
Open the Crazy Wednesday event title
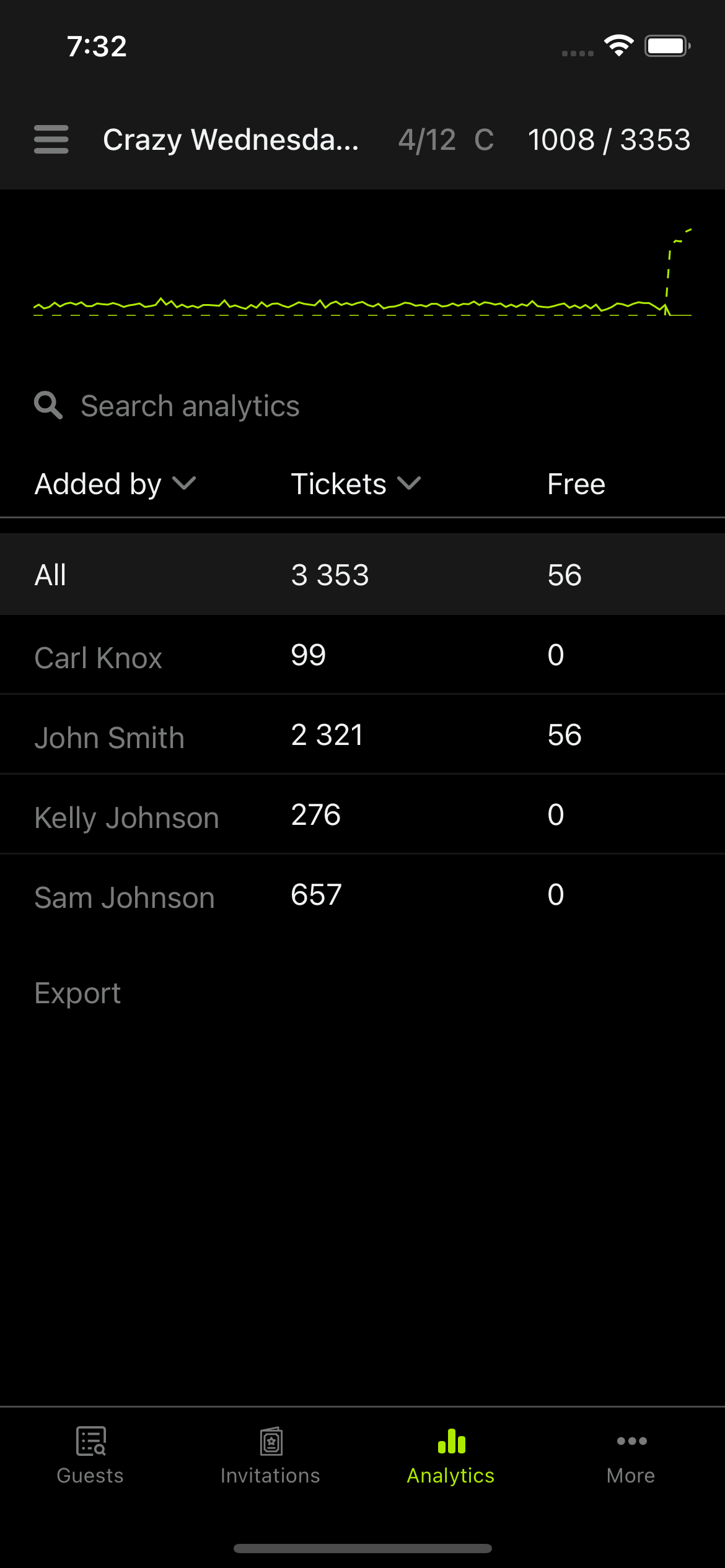[231, 140]
